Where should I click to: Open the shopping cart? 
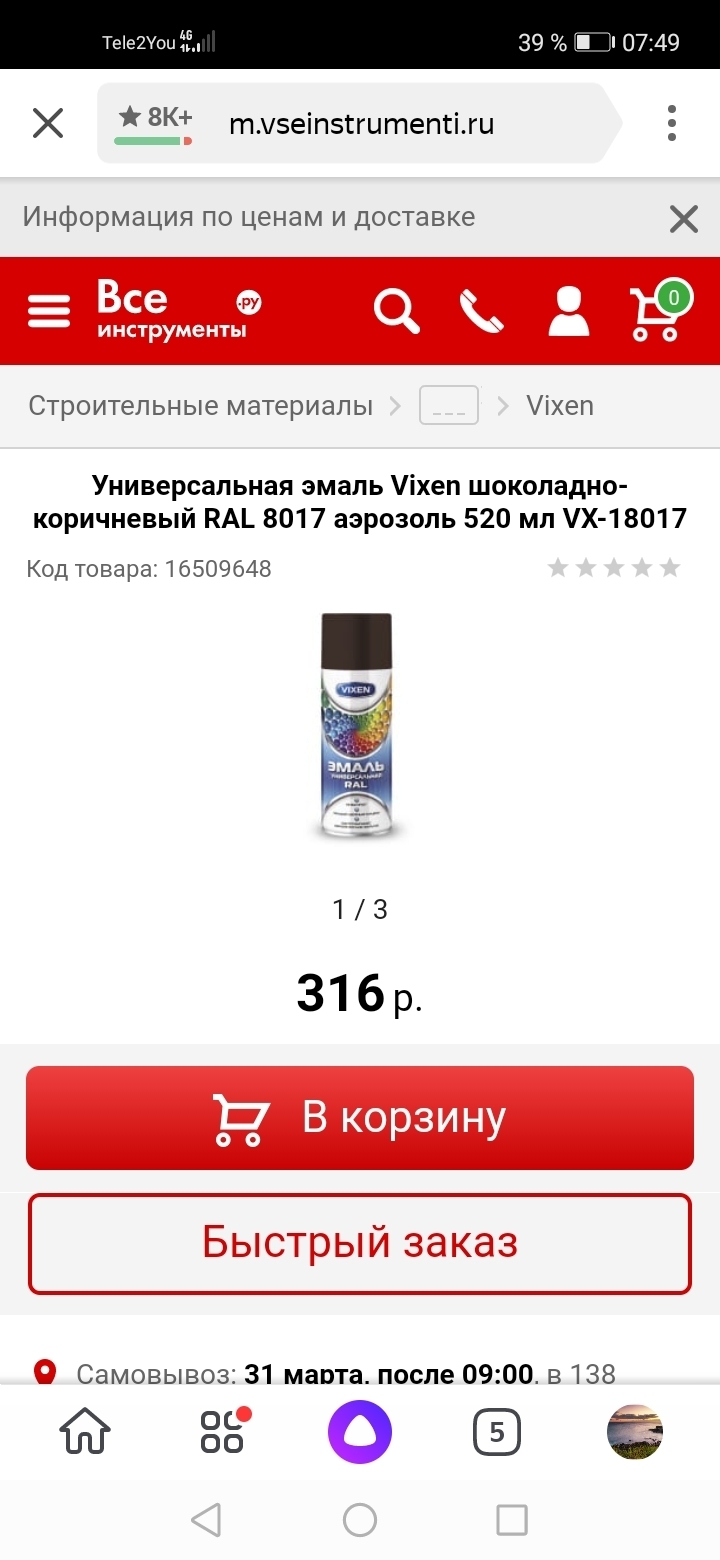pyautogui.click(x=658, y=311)
